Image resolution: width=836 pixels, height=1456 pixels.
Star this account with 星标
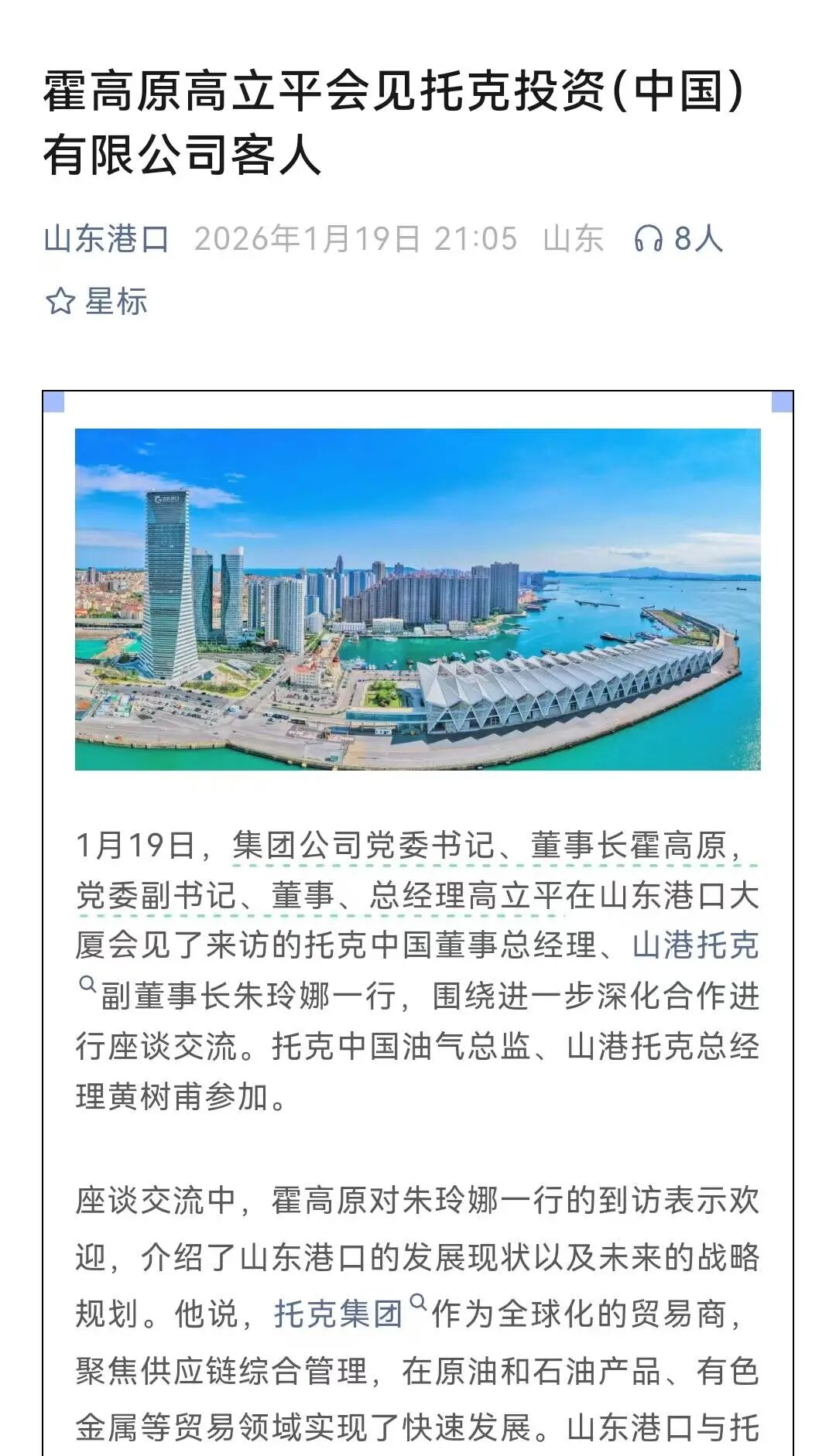pyautogui.click(x=97, y=301)
